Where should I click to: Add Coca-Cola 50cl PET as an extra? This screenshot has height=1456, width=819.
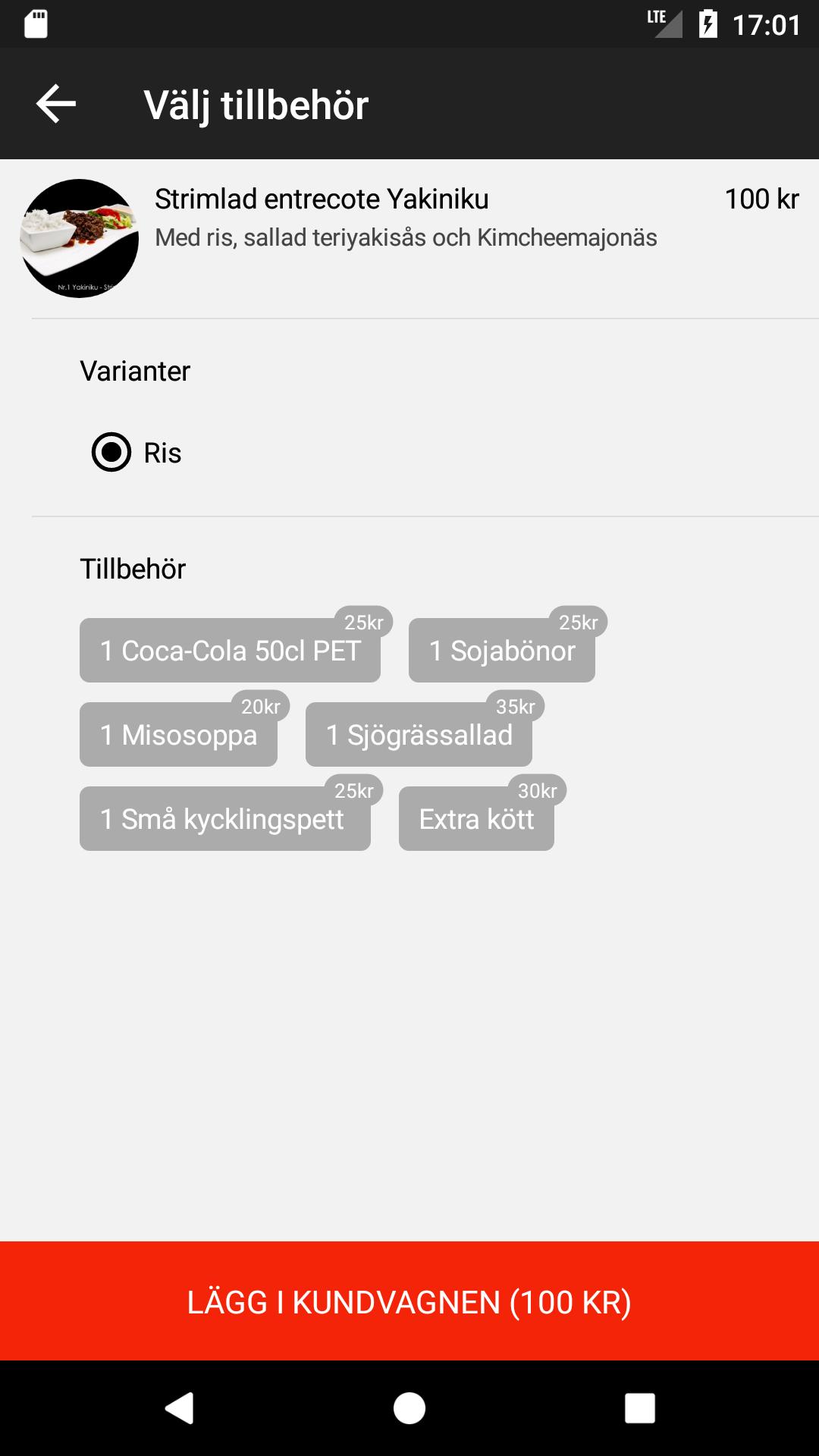pos(230,651)
